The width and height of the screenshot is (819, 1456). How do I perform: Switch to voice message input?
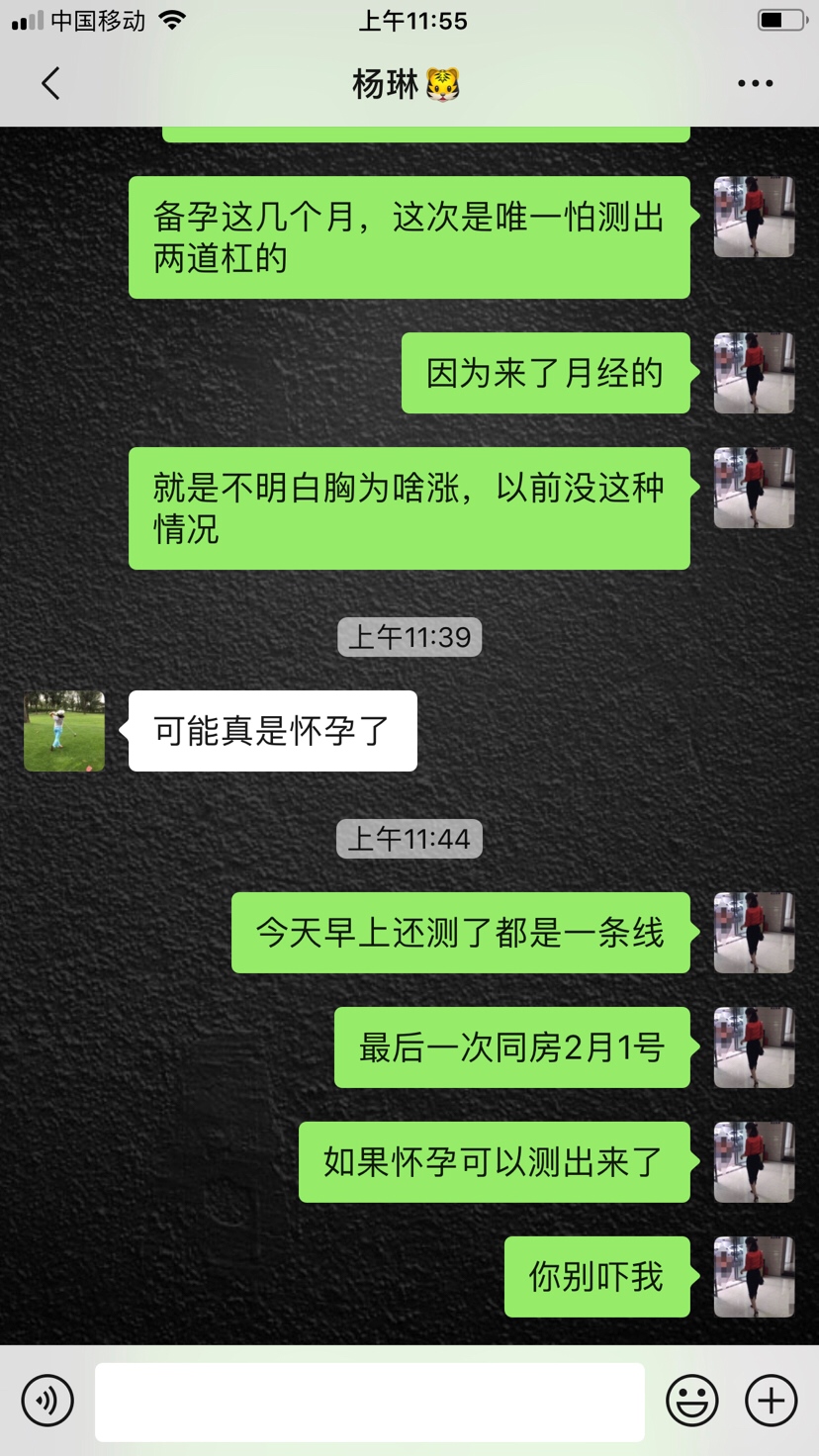click(47, 1401)
